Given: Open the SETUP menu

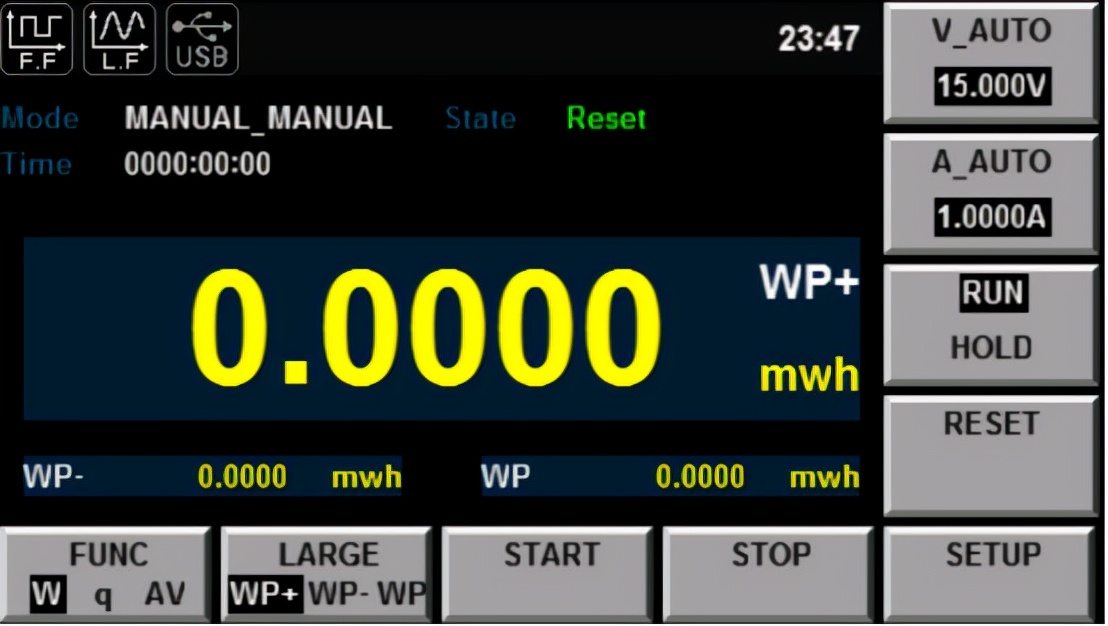Looking at the screenshot, I should tap(990, 573).
